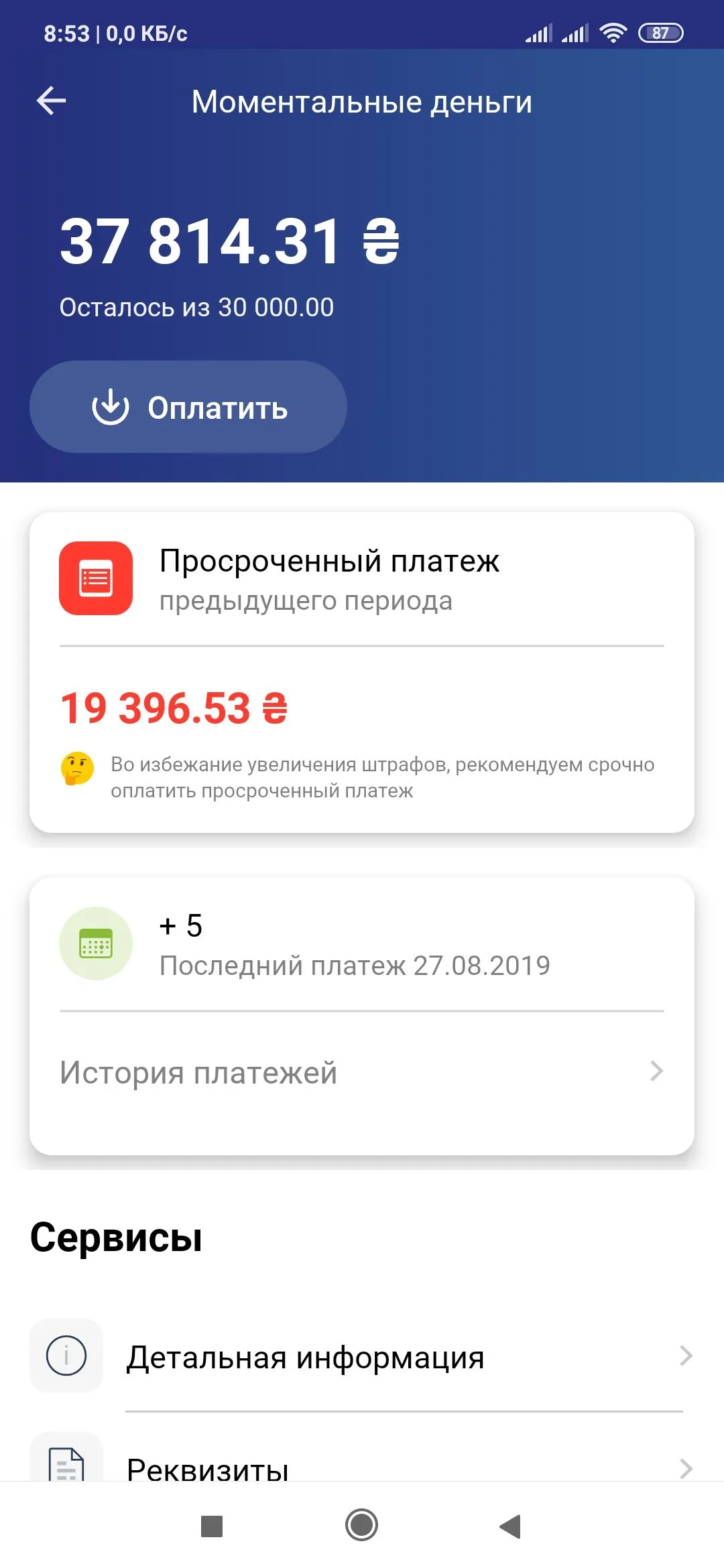Open recent apps from navigation bar

212,1526
